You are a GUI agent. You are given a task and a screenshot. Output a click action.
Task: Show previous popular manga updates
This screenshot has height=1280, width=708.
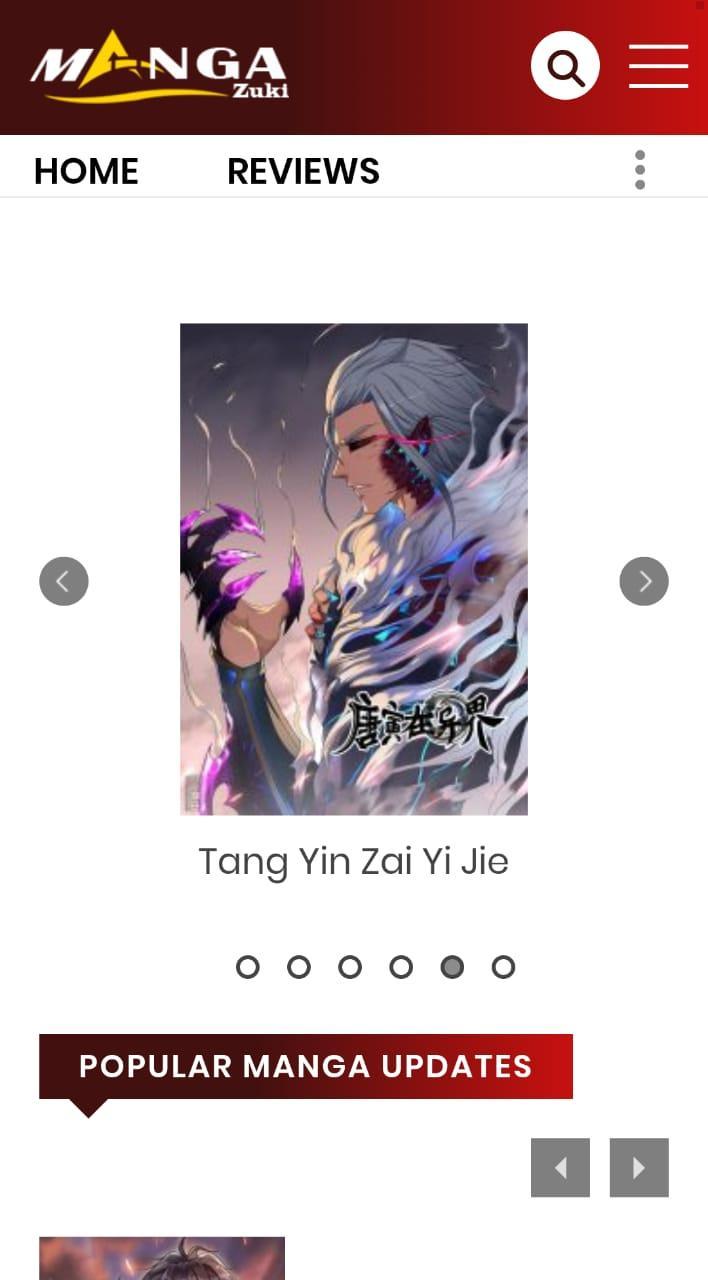pyautogui.click(x=560, y=1167)
